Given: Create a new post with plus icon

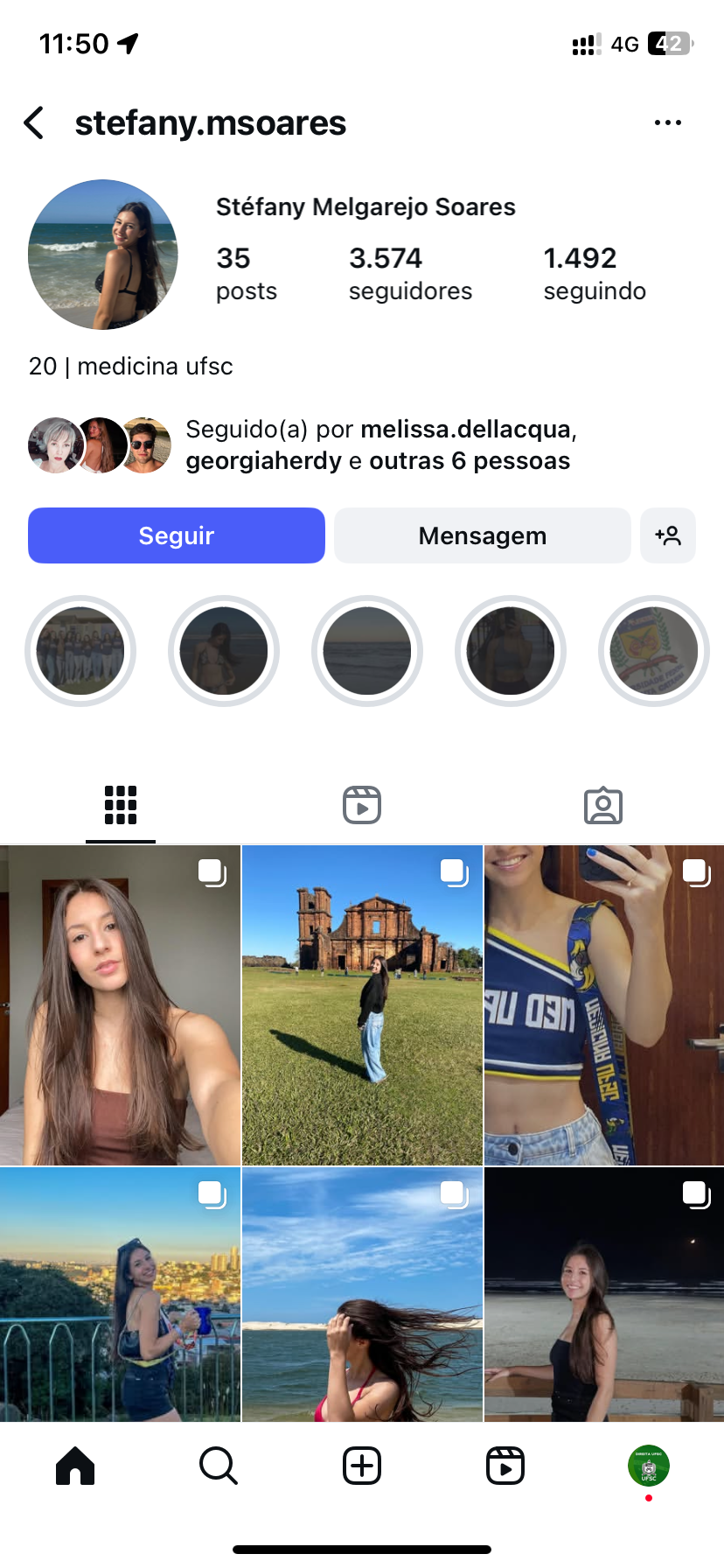Looking at the screenshot, I should [x=362, y=1466].
